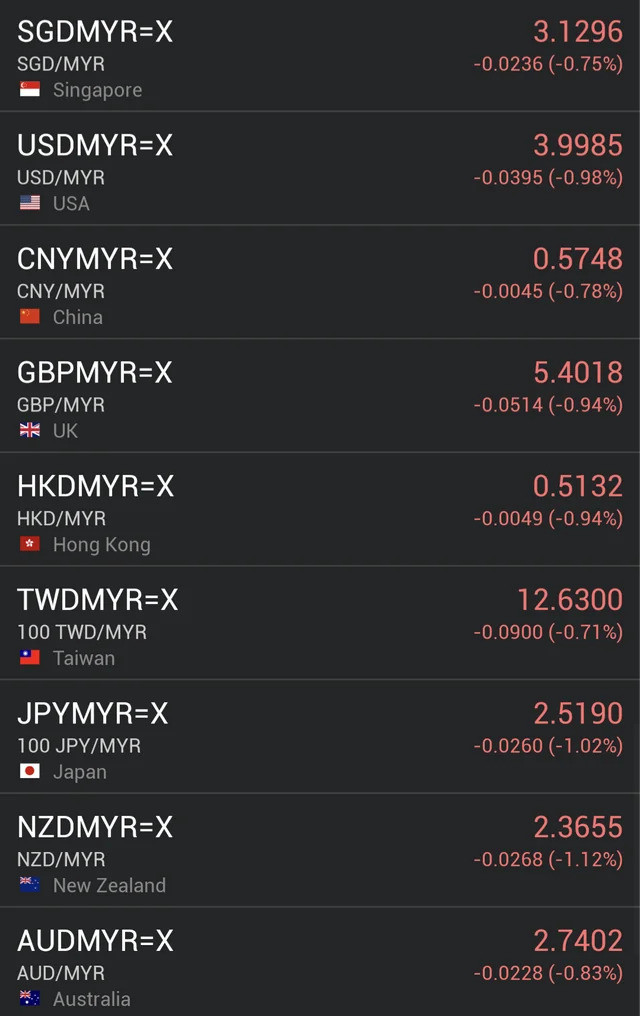
Task: Open the JPY/MYR Japan rate row
Action: [320, 739]
